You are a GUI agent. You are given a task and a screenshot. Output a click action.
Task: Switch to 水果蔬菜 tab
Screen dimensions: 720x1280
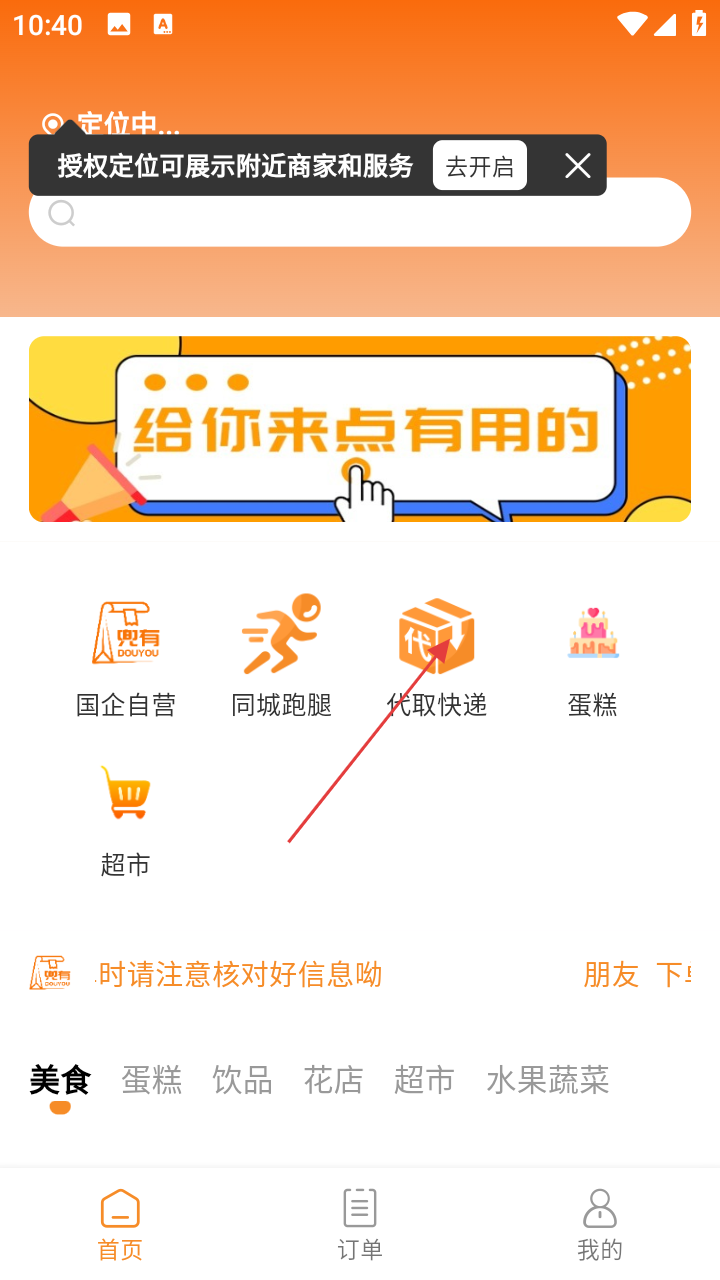547,1080
